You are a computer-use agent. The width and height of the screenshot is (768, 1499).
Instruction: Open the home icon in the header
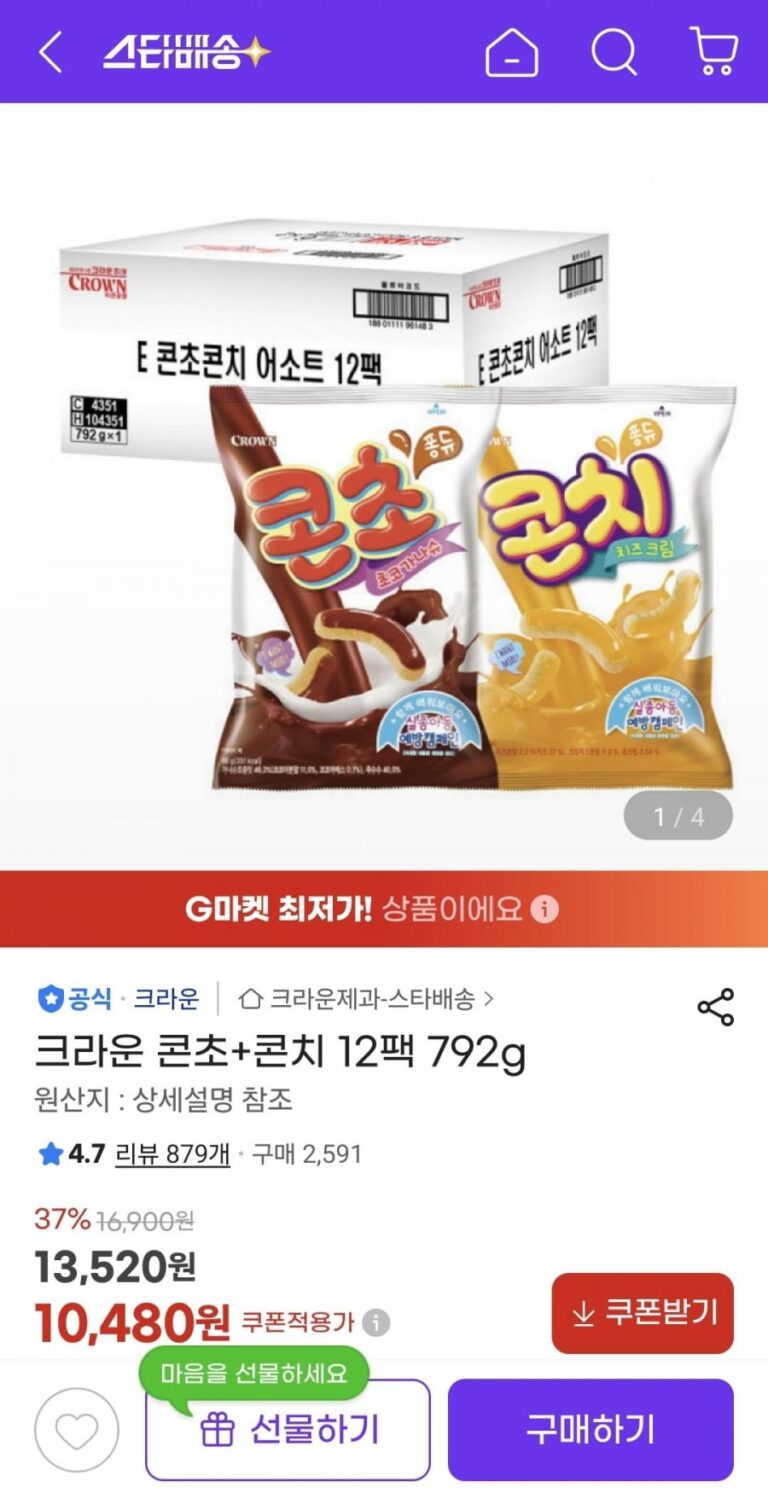[x=511, y=52]
